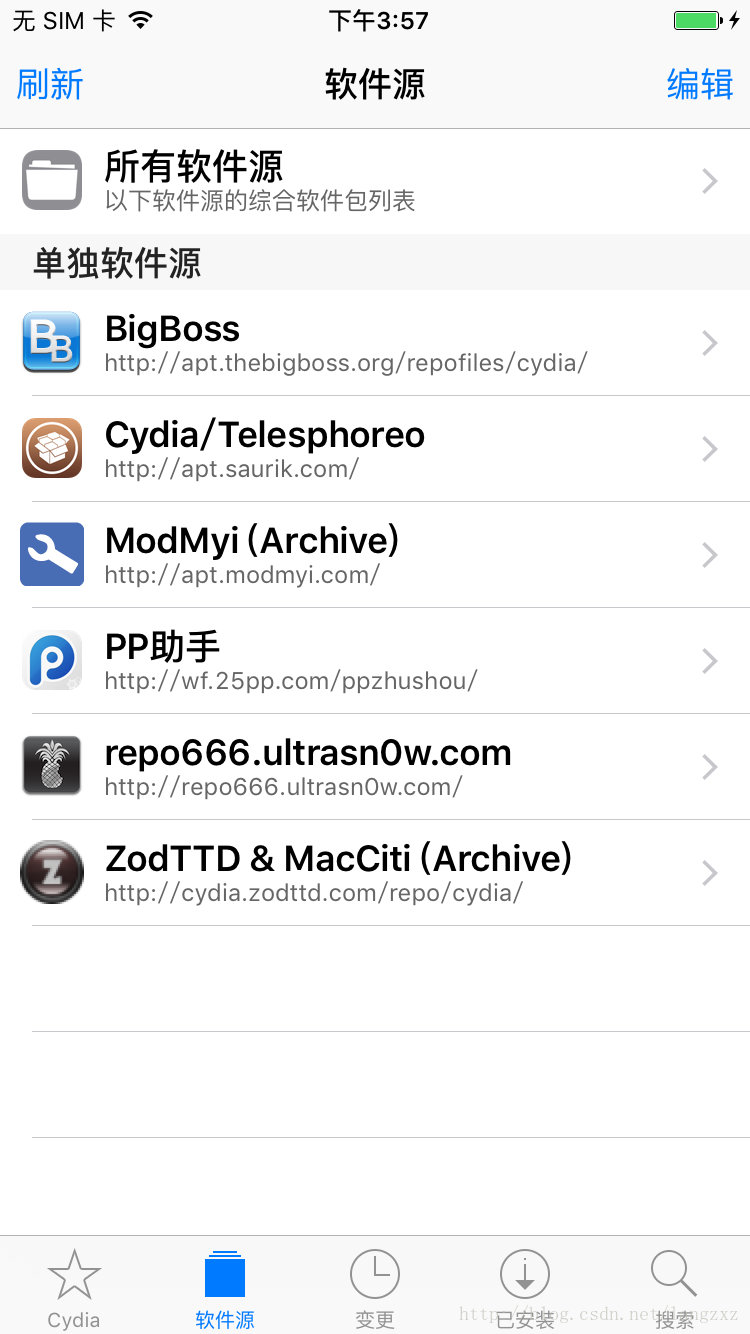
Task: Open the ModMyi (Archive) source
Action: pos(375,555)
